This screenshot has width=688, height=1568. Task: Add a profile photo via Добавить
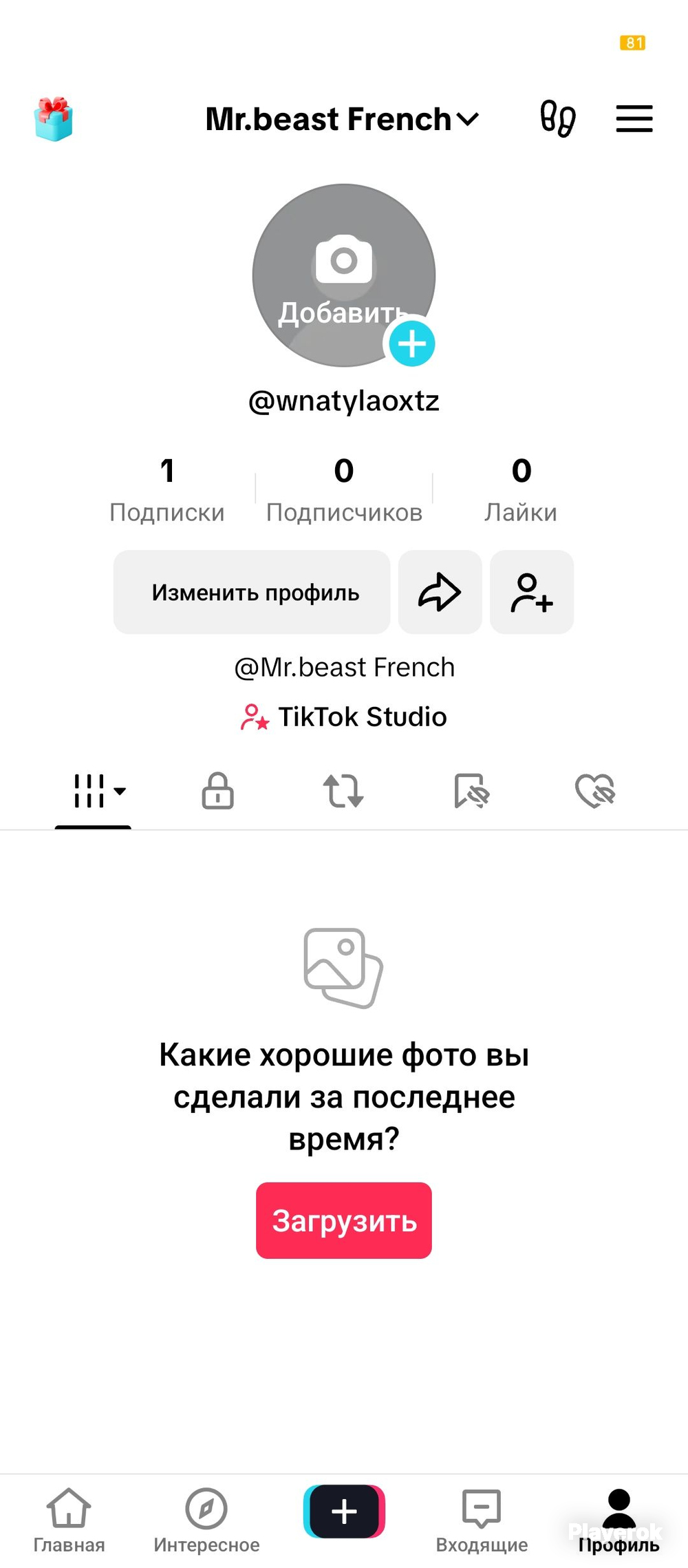[x=343, y=275]
